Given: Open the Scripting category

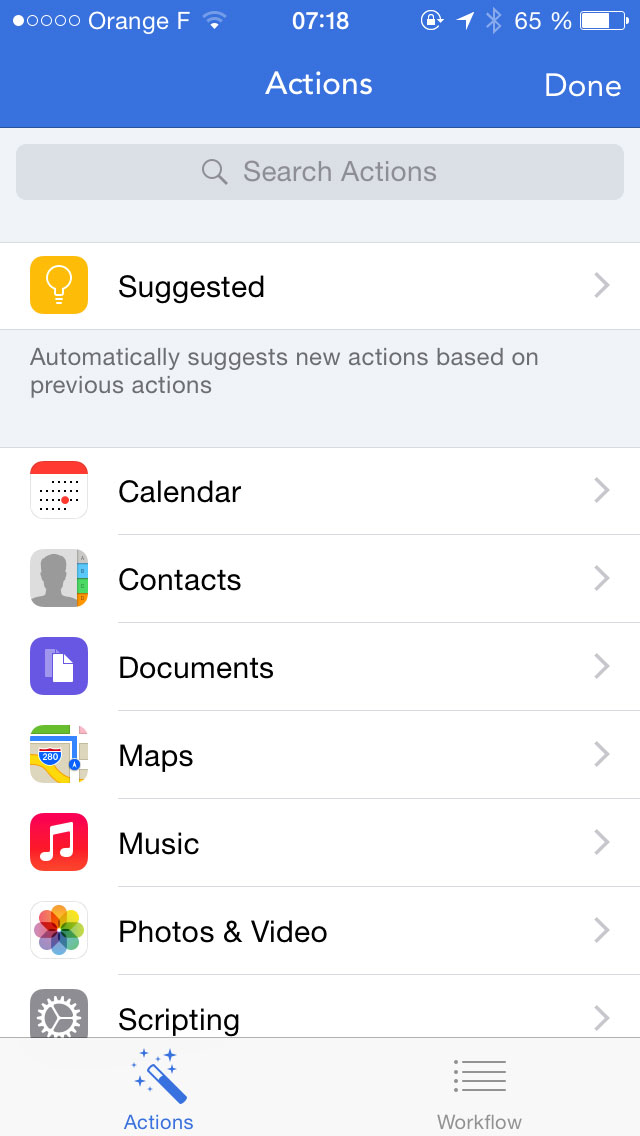Looking at the screenshot, I should [320, 1007].
